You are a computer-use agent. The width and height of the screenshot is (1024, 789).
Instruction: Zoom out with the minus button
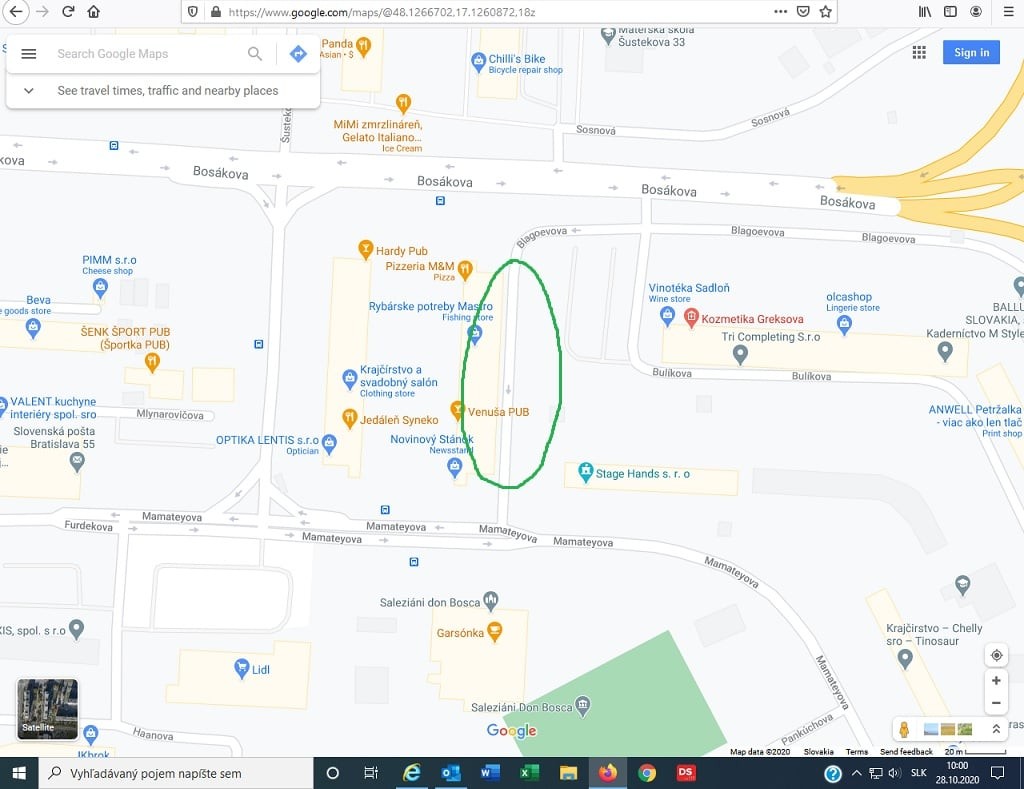[996, 703]
